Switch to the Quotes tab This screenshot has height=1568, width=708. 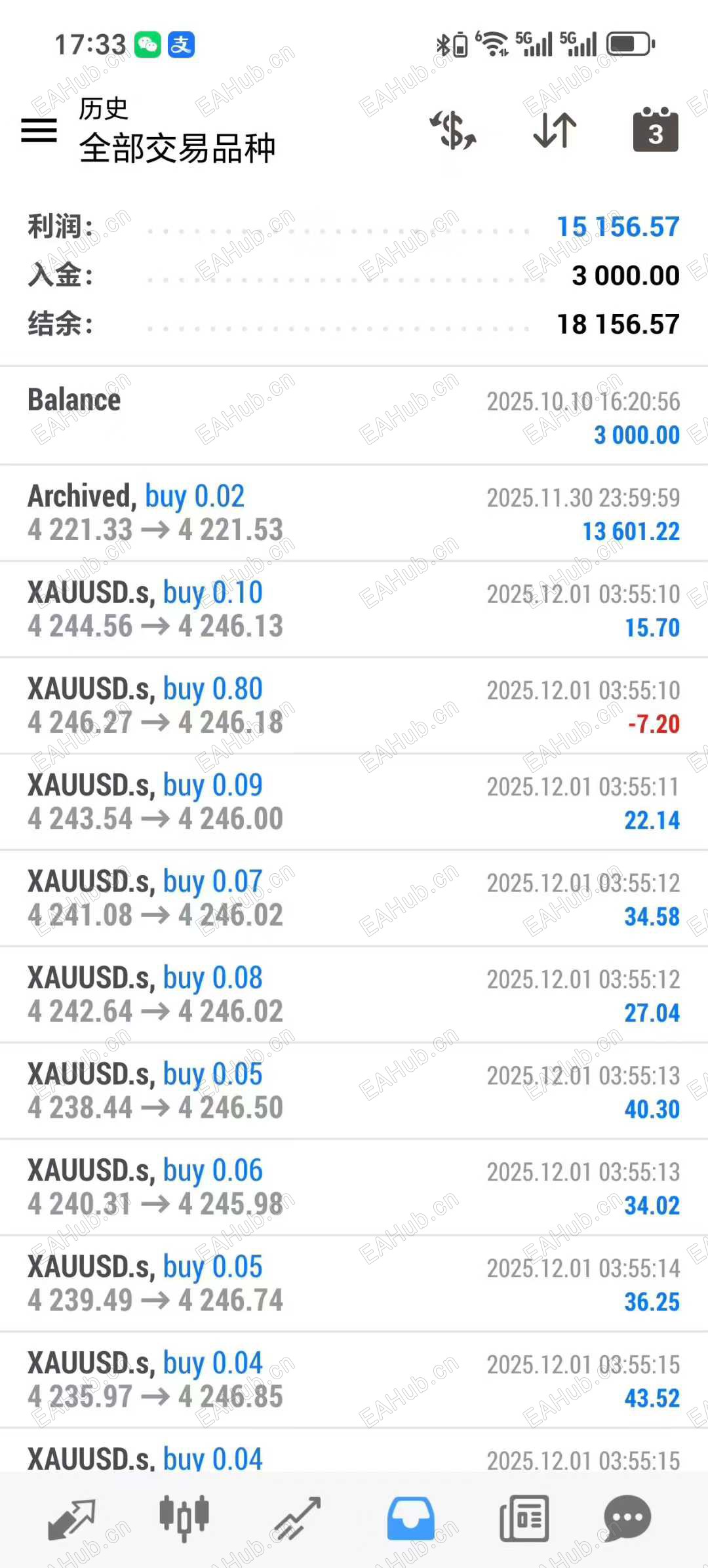click(x=71, y=1519)
